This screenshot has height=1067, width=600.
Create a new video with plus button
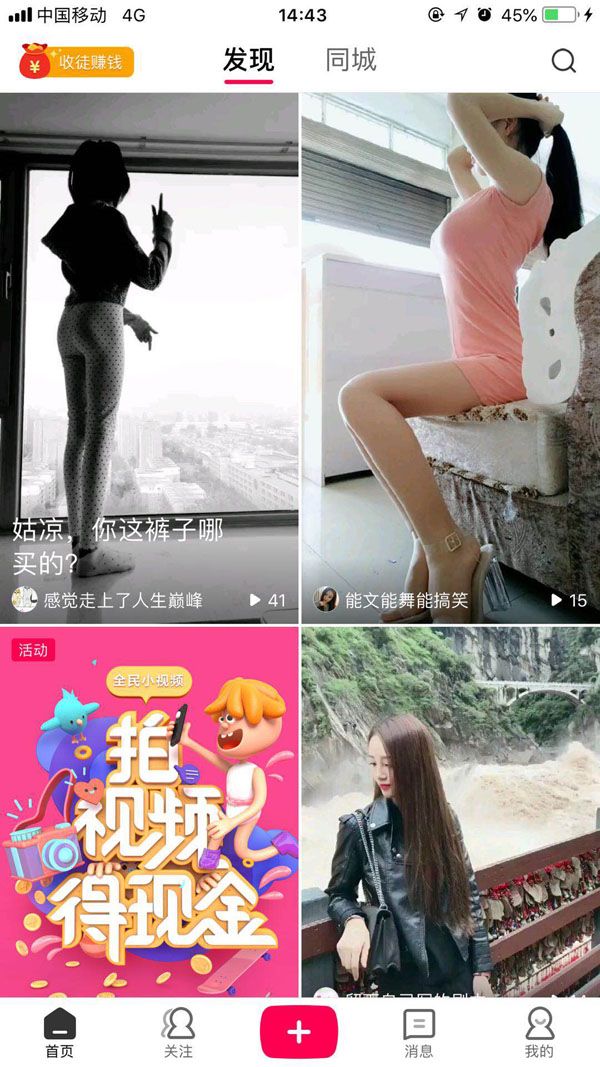(299, 1032)
